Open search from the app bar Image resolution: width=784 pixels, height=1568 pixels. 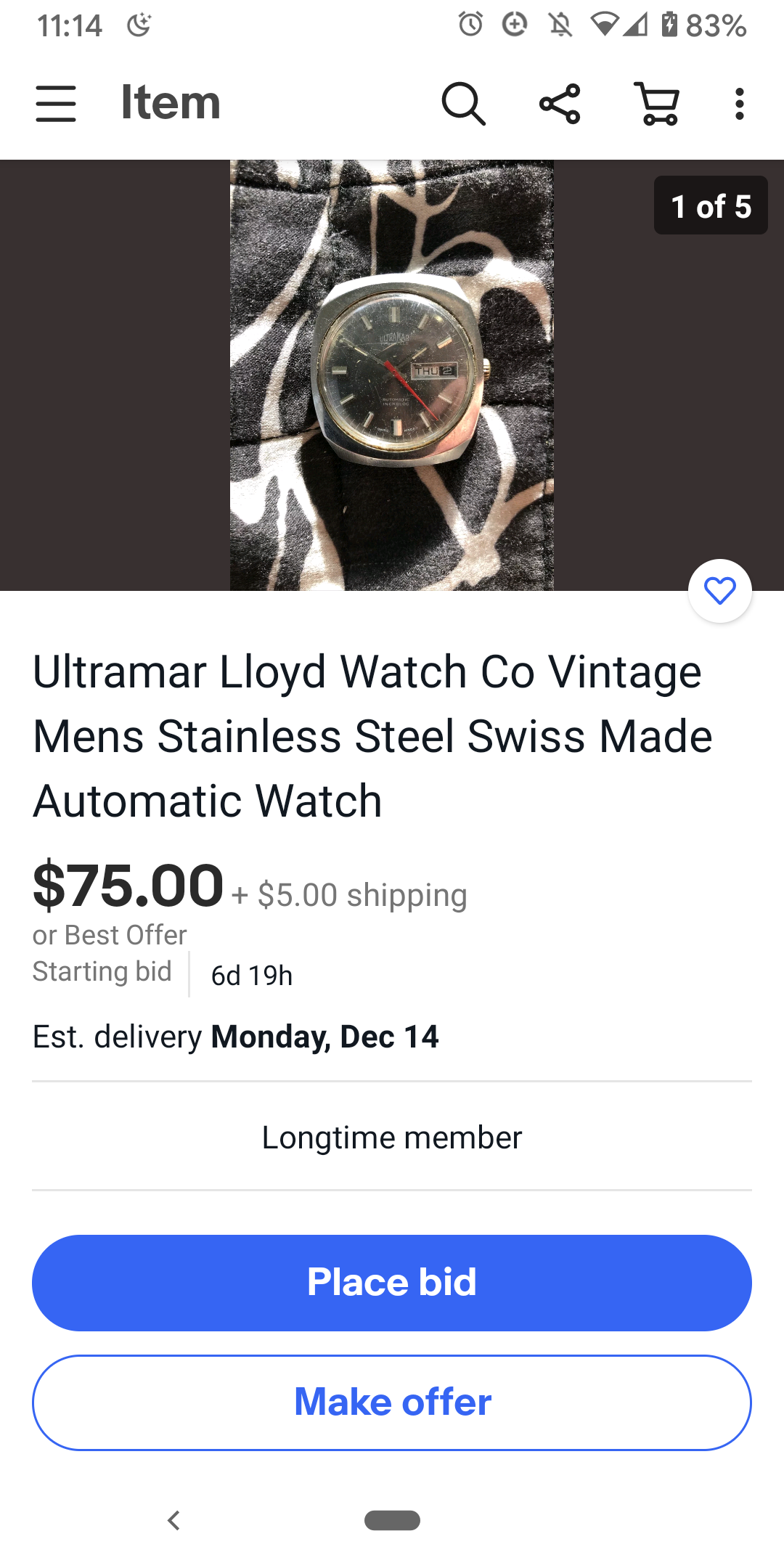(x=463, y=103)
